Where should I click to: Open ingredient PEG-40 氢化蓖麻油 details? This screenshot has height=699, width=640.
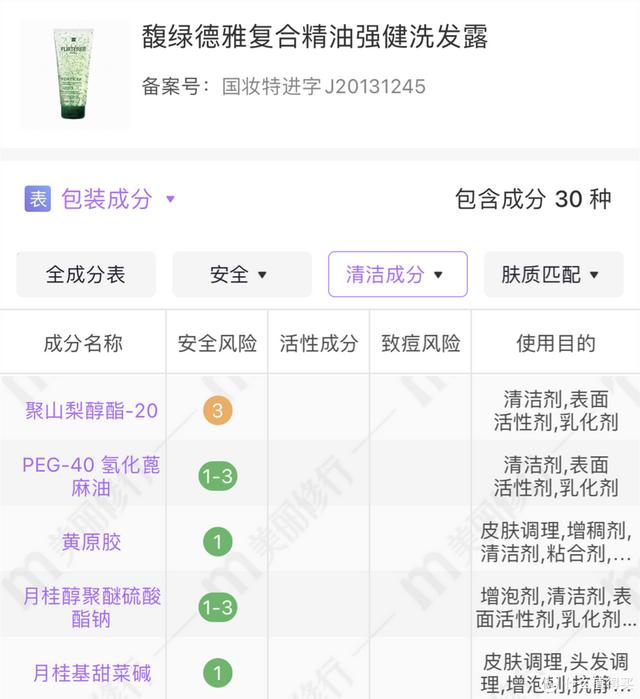91,476
